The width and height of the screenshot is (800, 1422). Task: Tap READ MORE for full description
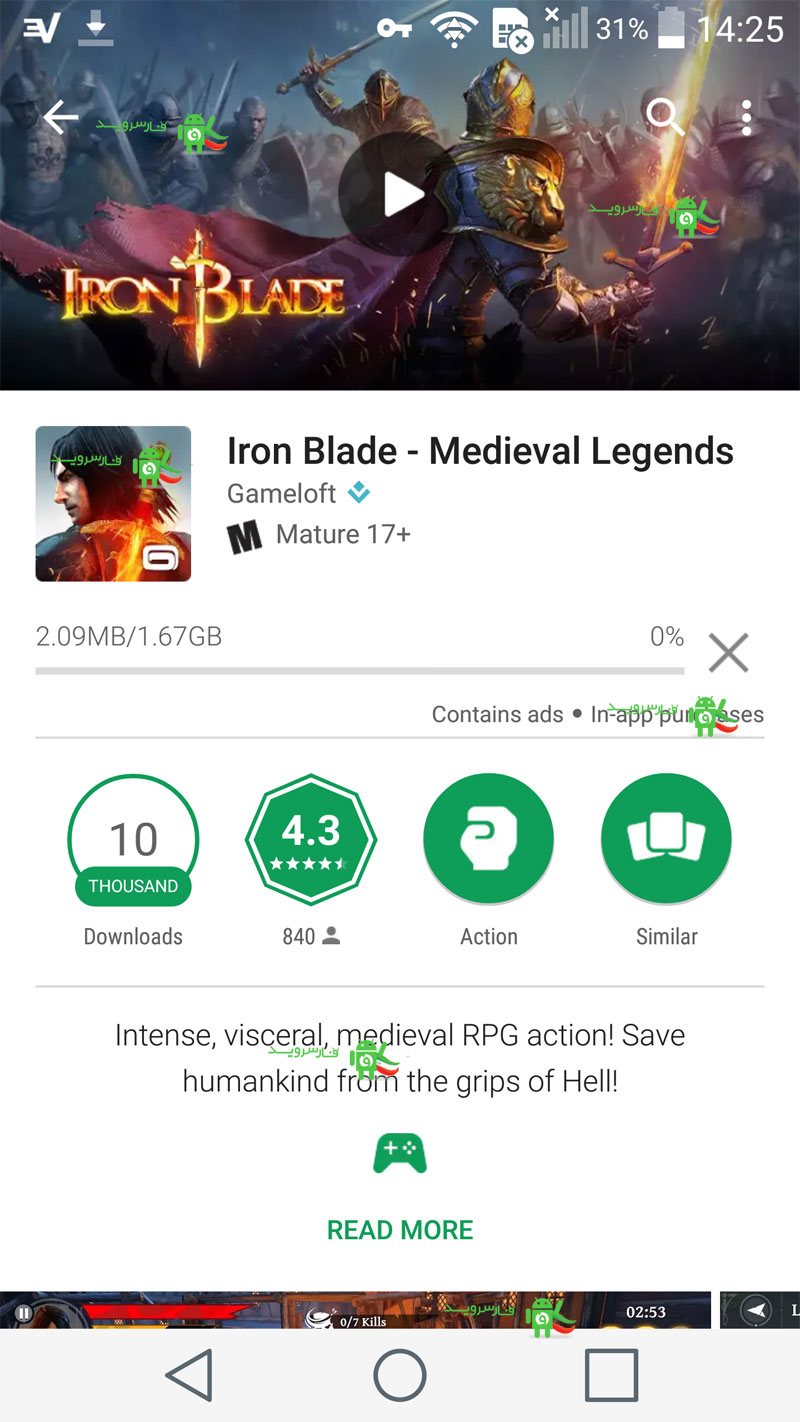tap(400, 1230)
